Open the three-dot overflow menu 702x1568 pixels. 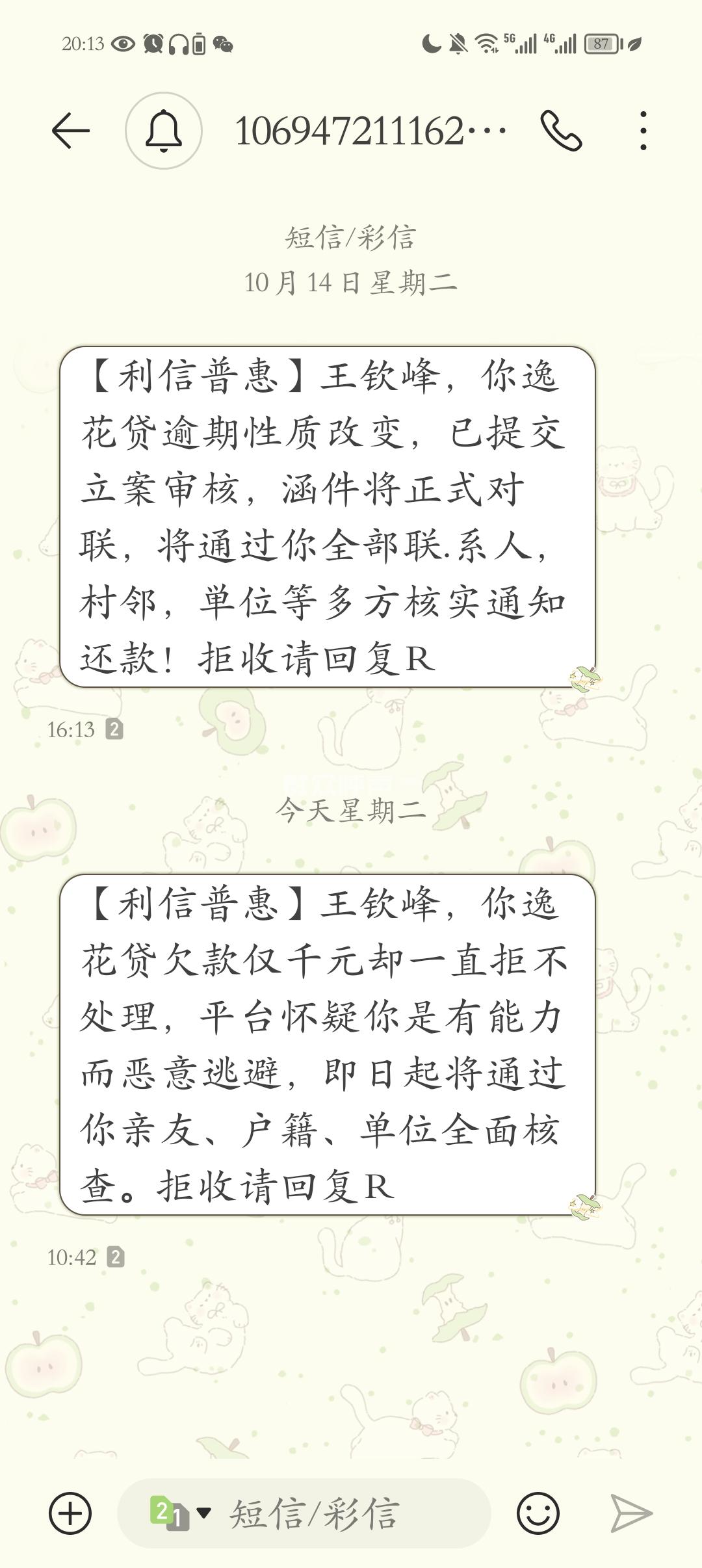(643, 131)
